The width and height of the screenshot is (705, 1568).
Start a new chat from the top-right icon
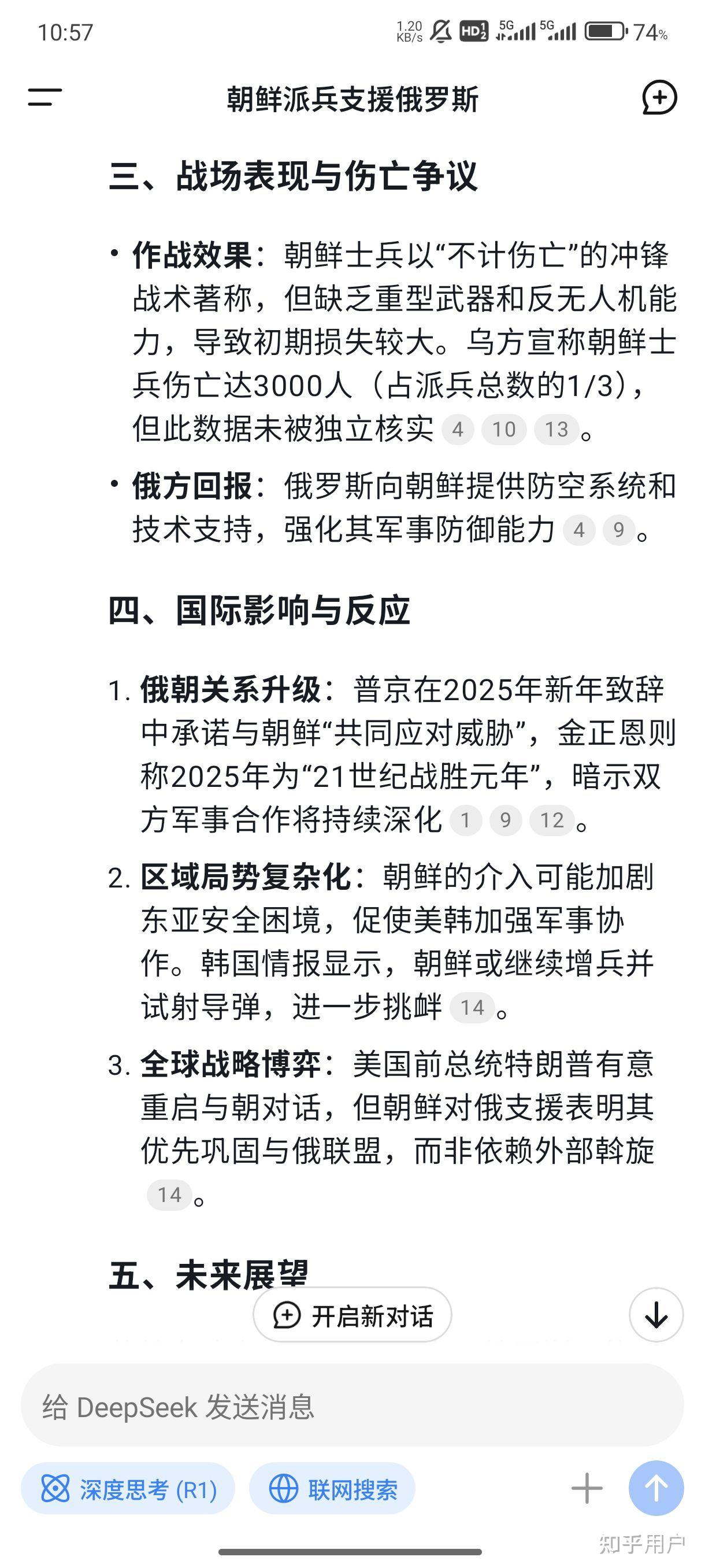659,97
